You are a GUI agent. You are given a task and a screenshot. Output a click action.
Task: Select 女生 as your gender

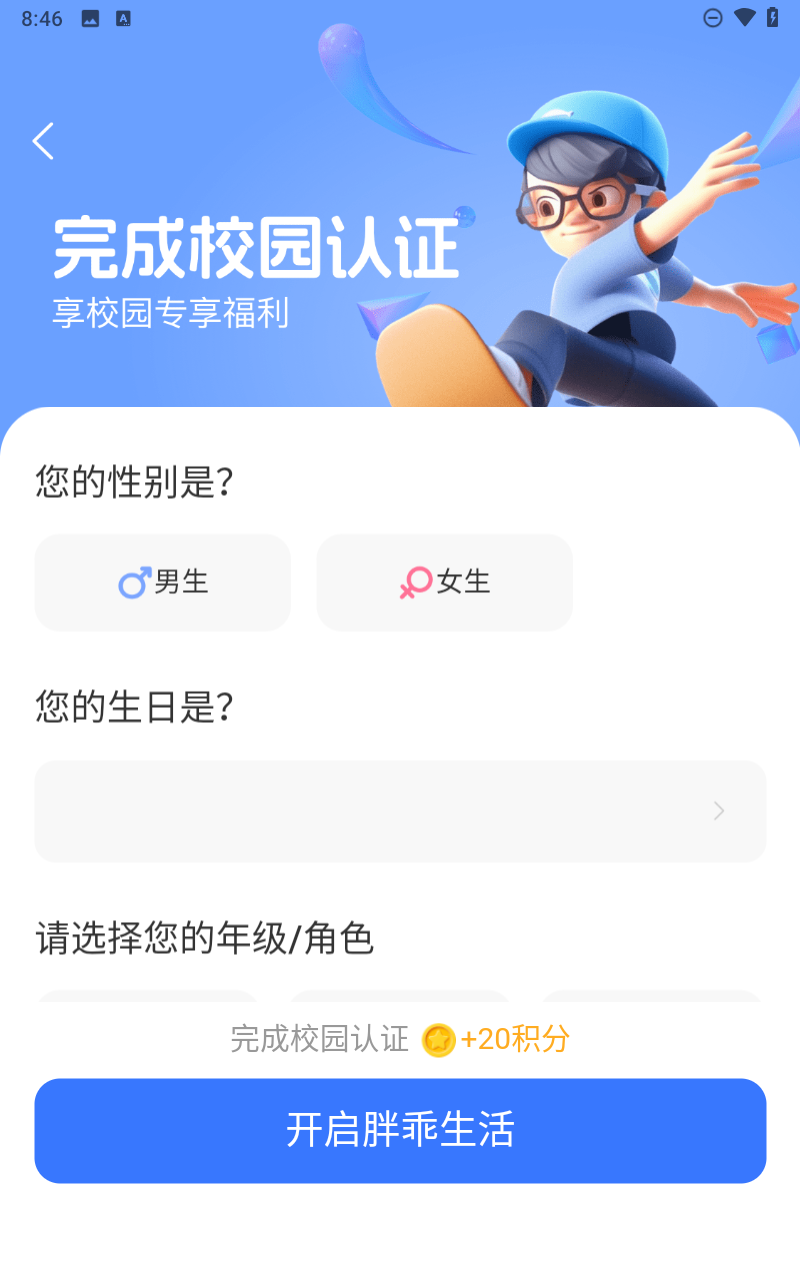445,582
